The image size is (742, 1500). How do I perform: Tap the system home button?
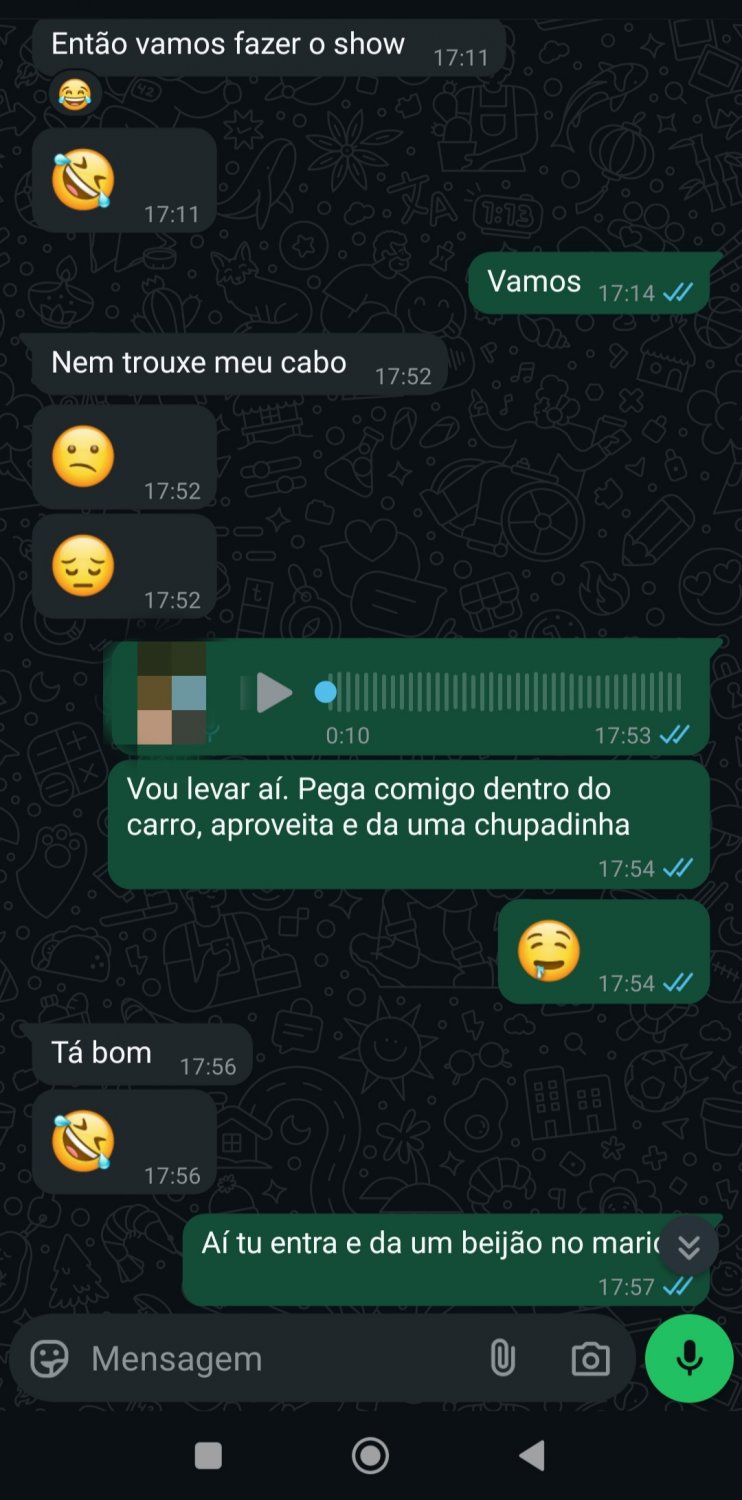(370, 1455)
